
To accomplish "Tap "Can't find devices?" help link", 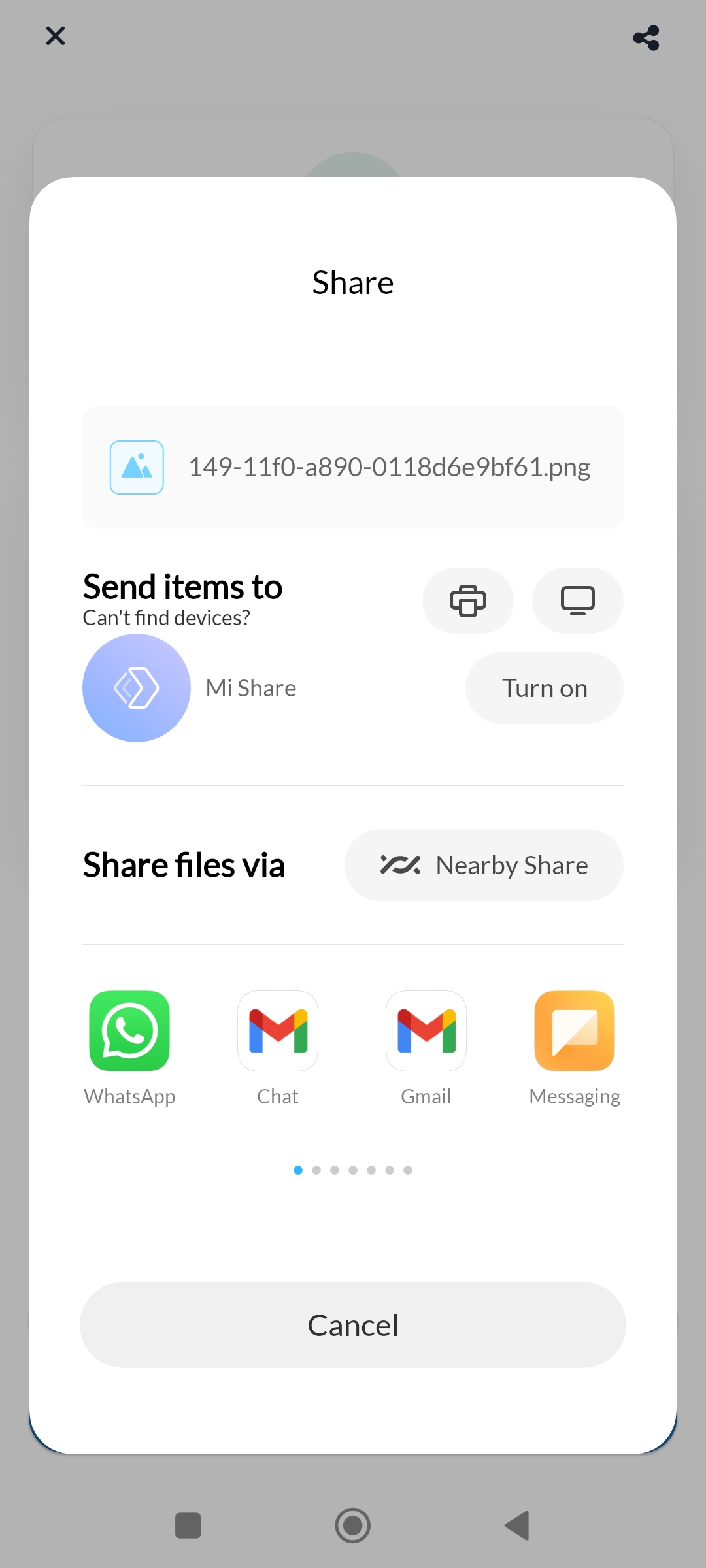I will tap(166, 618).
